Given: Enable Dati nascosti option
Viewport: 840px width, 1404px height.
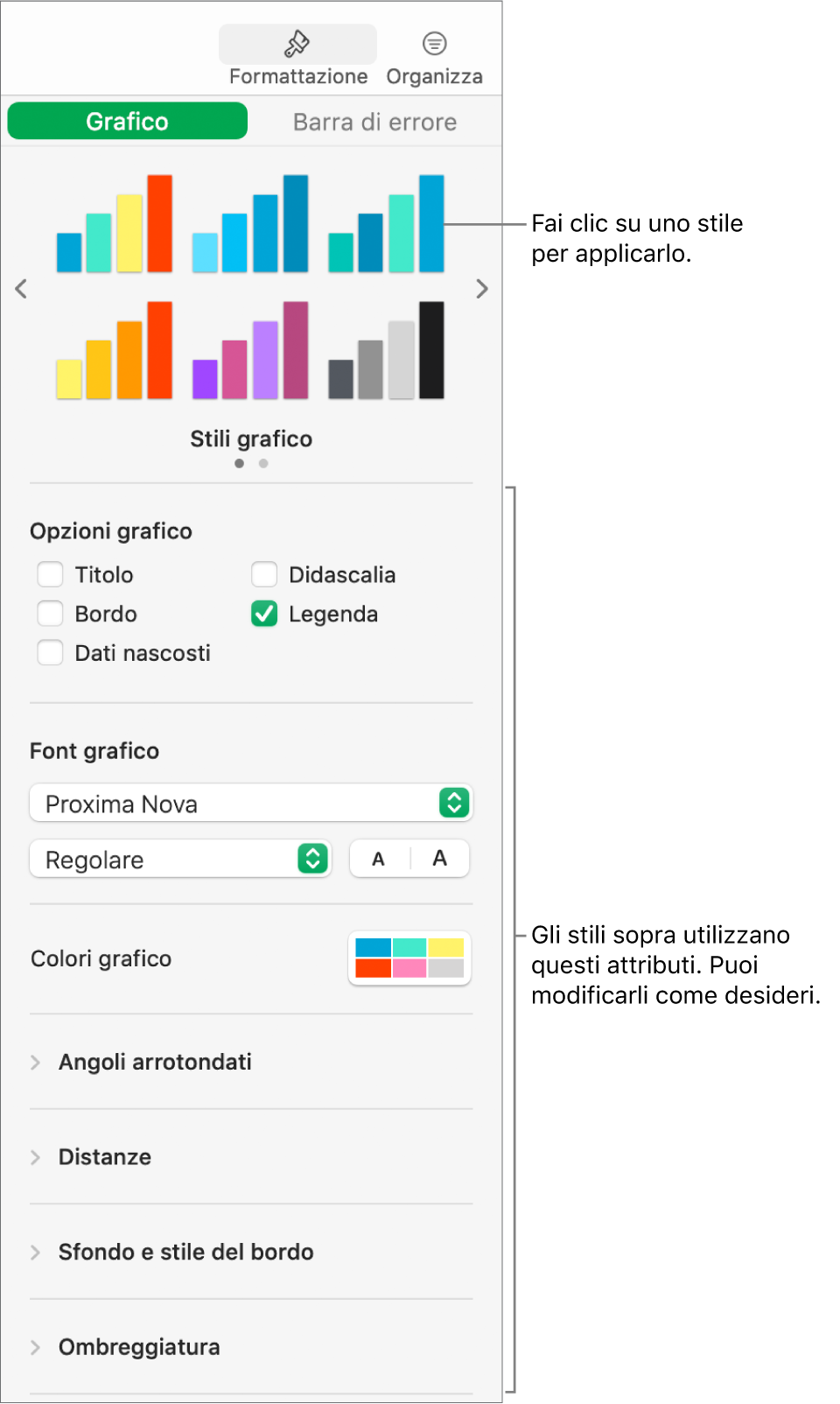Looking at the screenshot, I should click(51, 653).
